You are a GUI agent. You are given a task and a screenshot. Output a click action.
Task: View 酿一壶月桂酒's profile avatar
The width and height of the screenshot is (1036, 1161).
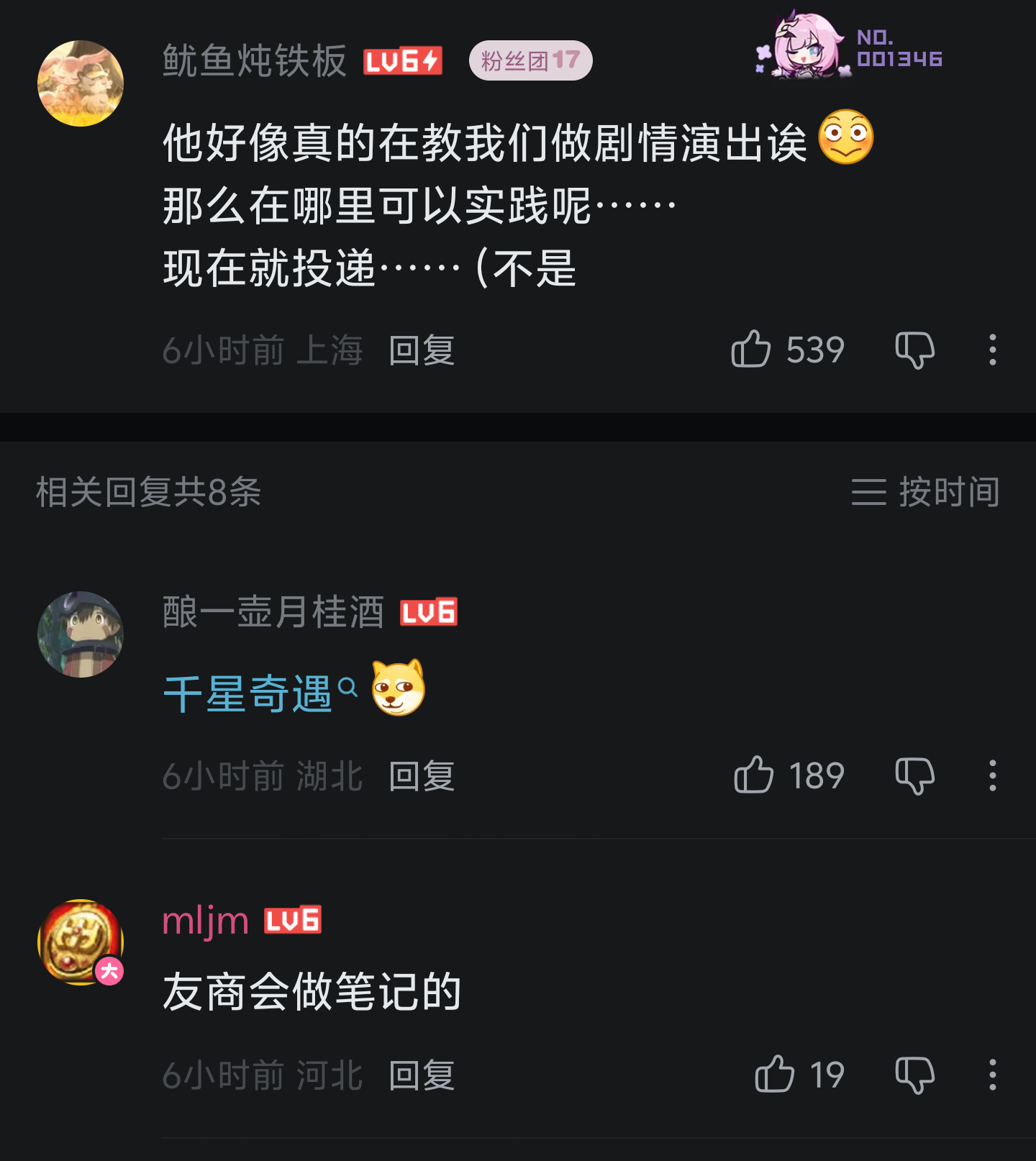[81, 634]
